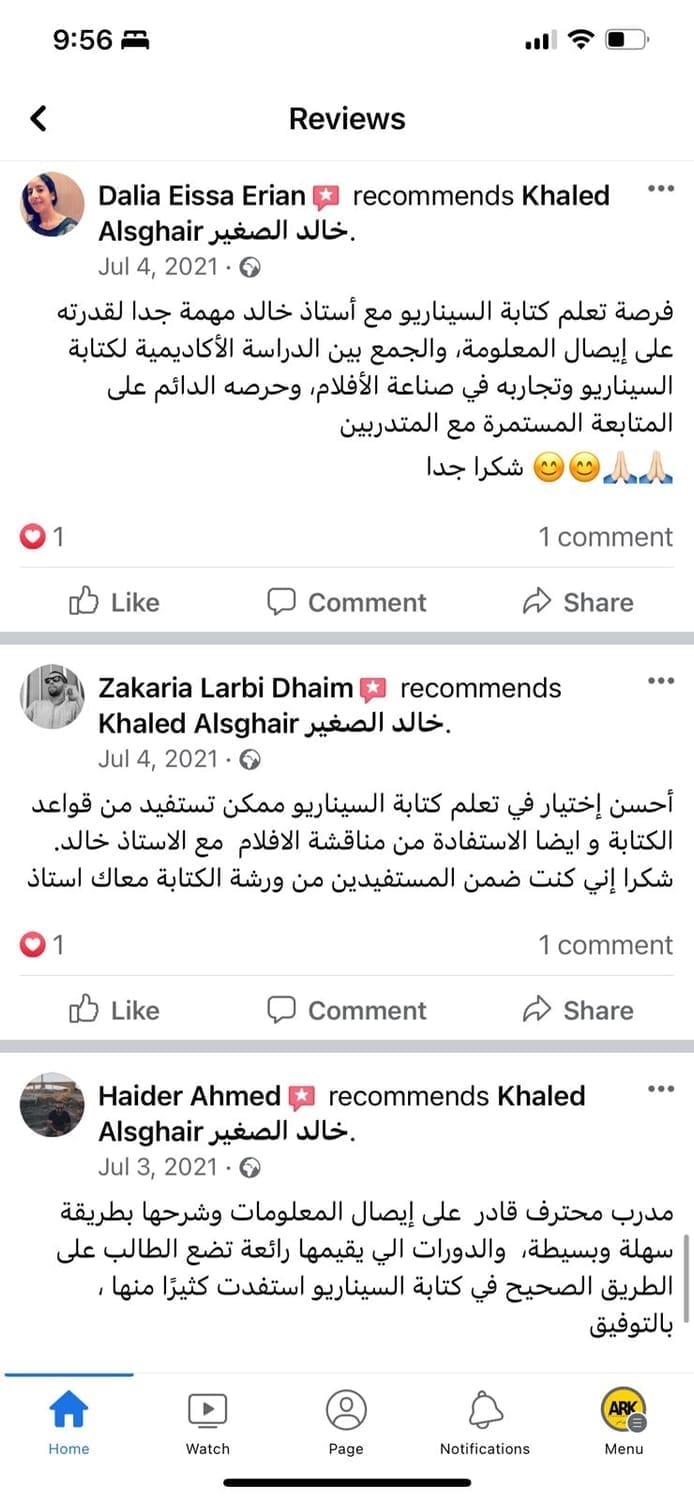The height and width of the screenshot is (1500, 694).
Task: Share Zakaria Larbi Dhaim's review
Action: pyautogui.click(x=578, y=1010)
